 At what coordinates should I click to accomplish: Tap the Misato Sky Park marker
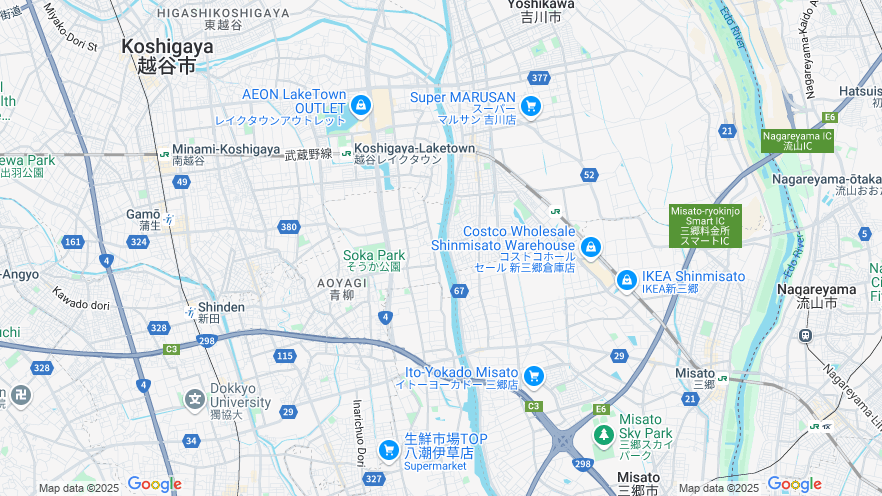point(603,435)
